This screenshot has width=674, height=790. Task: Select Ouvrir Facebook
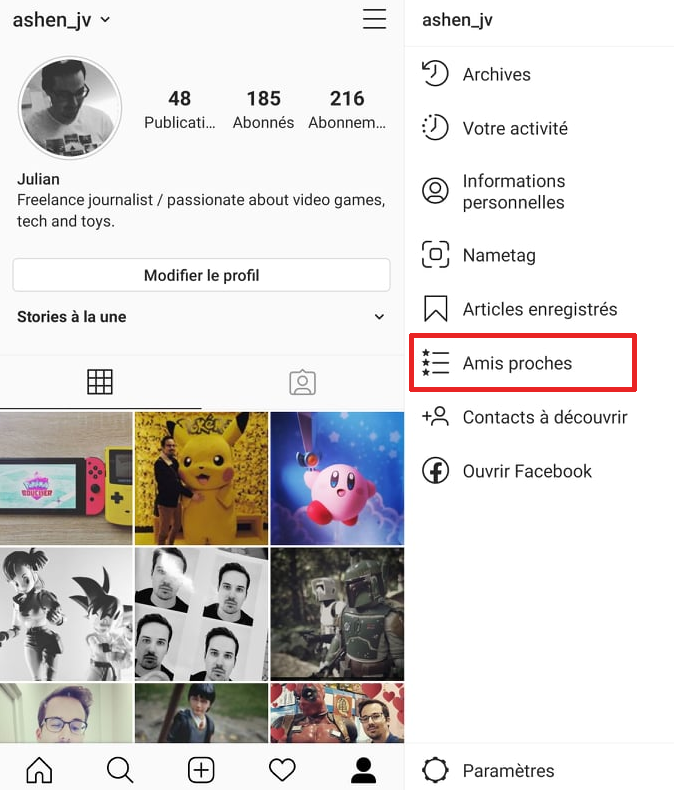[x=526, y=471]
